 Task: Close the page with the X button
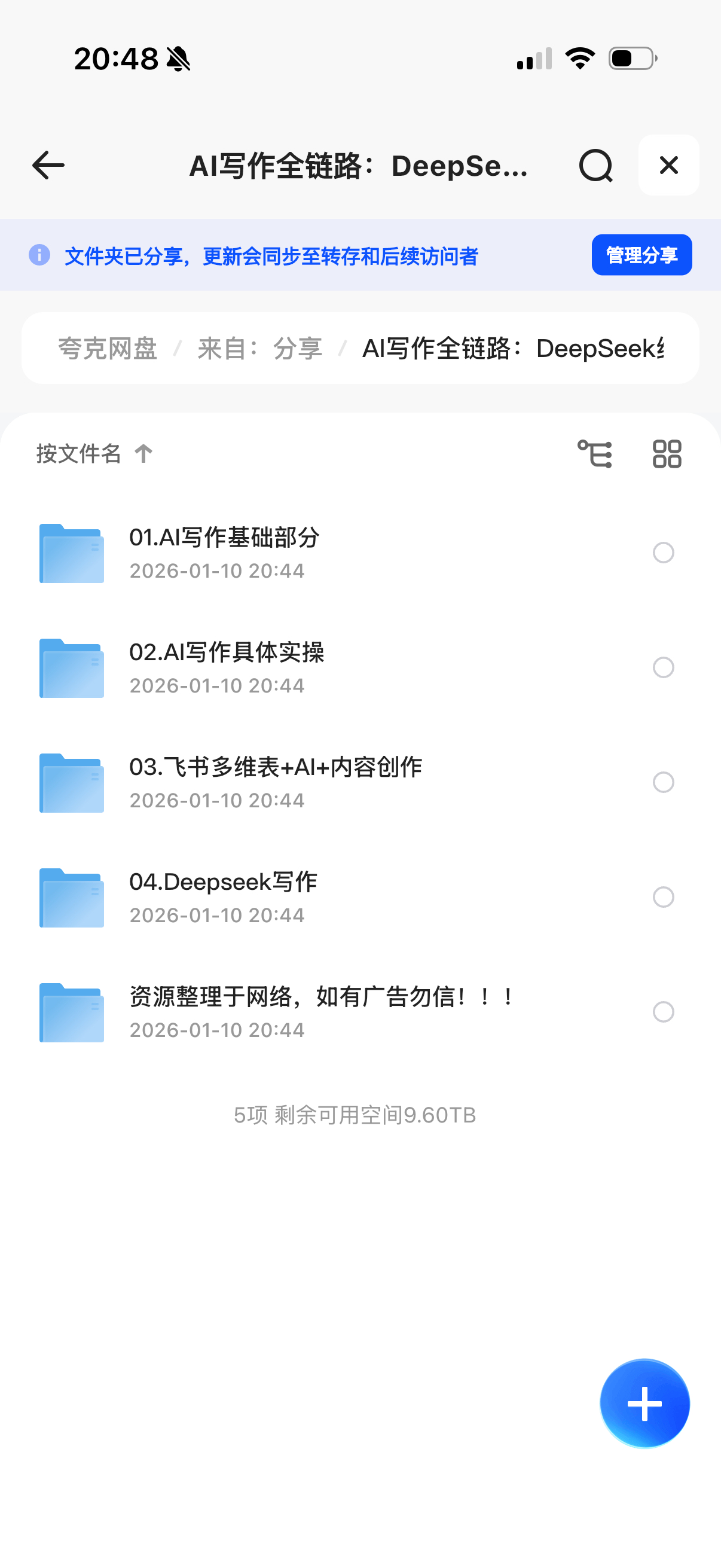point(668,166)
